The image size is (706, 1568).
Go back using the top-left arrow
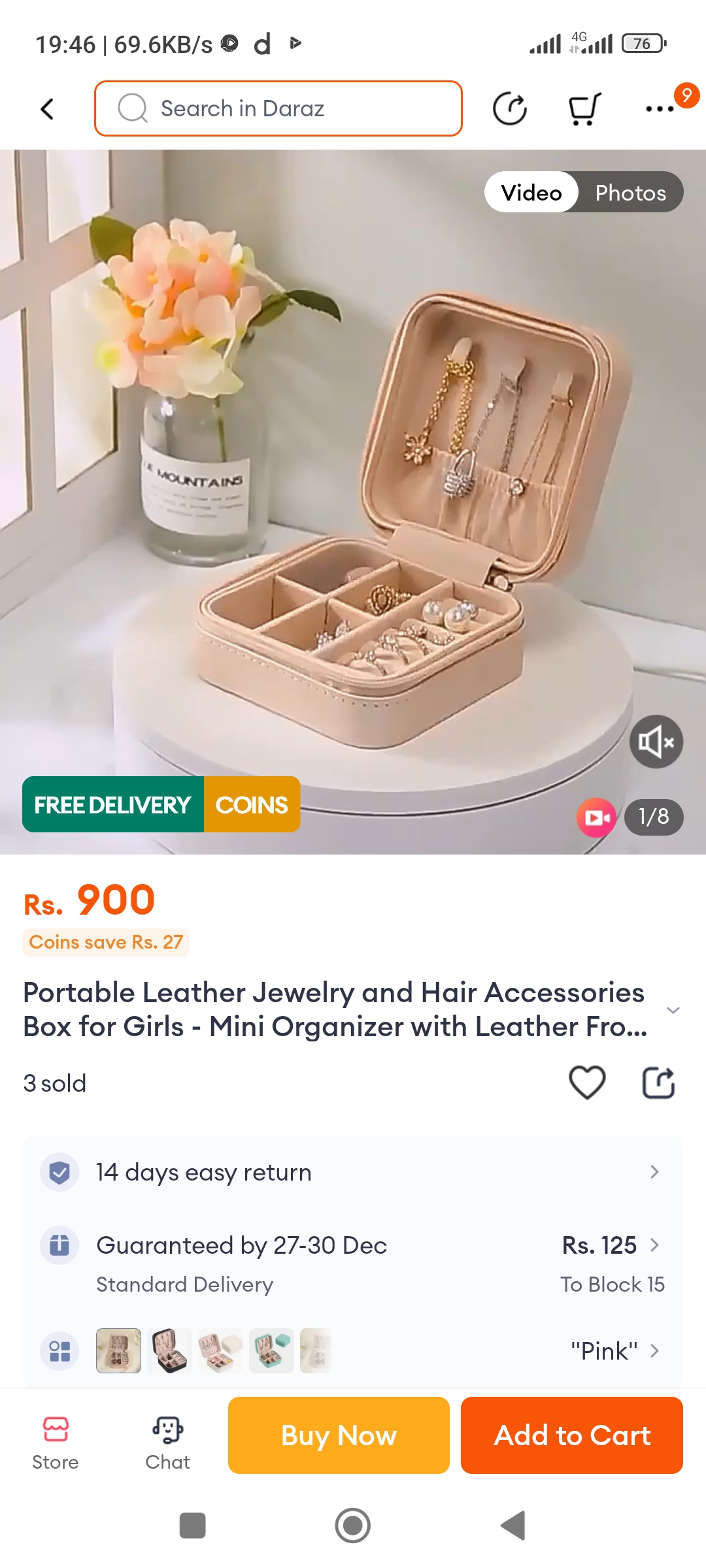point(47,109)
